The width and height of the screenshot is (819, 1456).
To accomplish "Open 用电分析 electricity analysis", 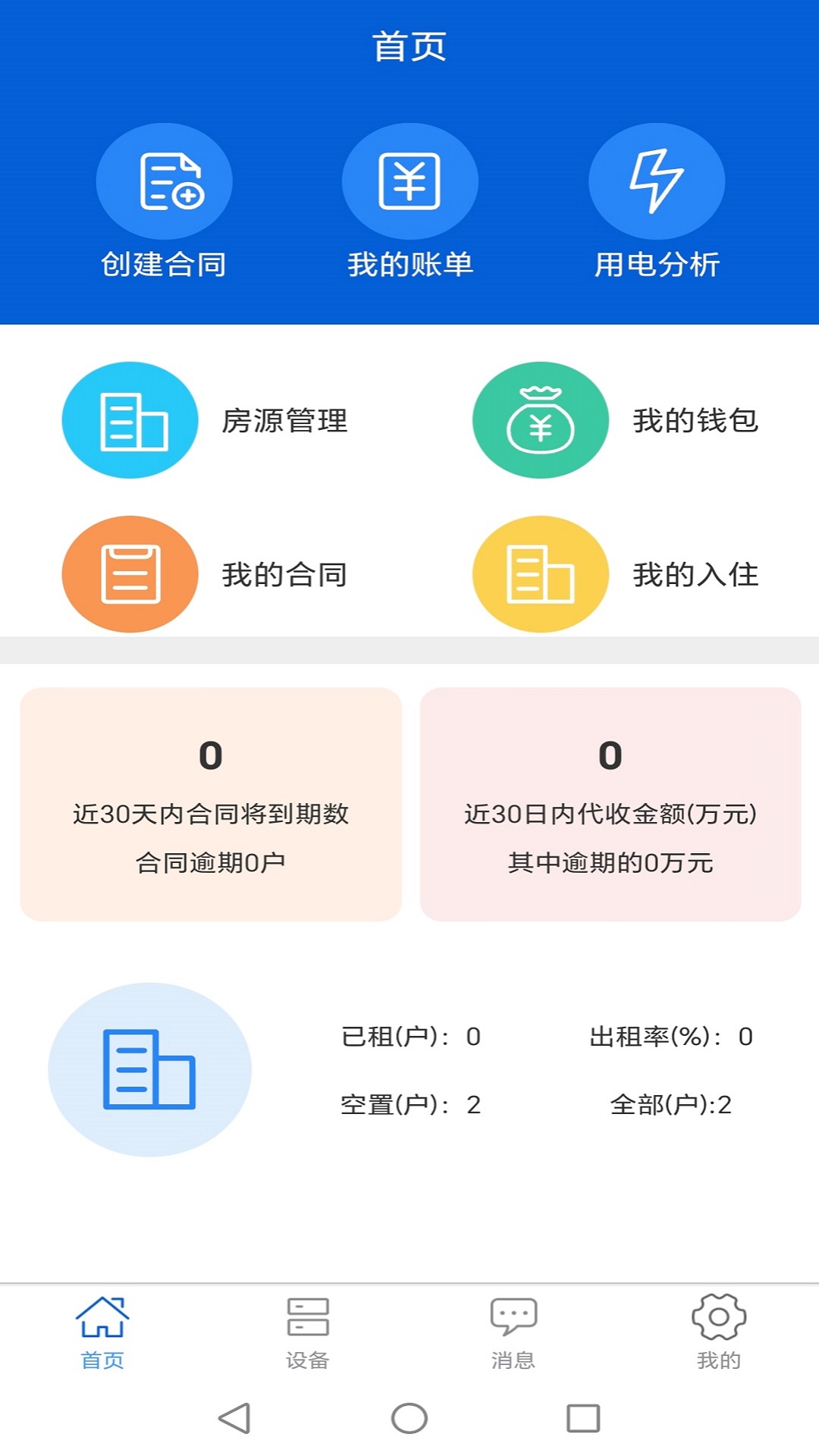I will (x=657, y=201).
